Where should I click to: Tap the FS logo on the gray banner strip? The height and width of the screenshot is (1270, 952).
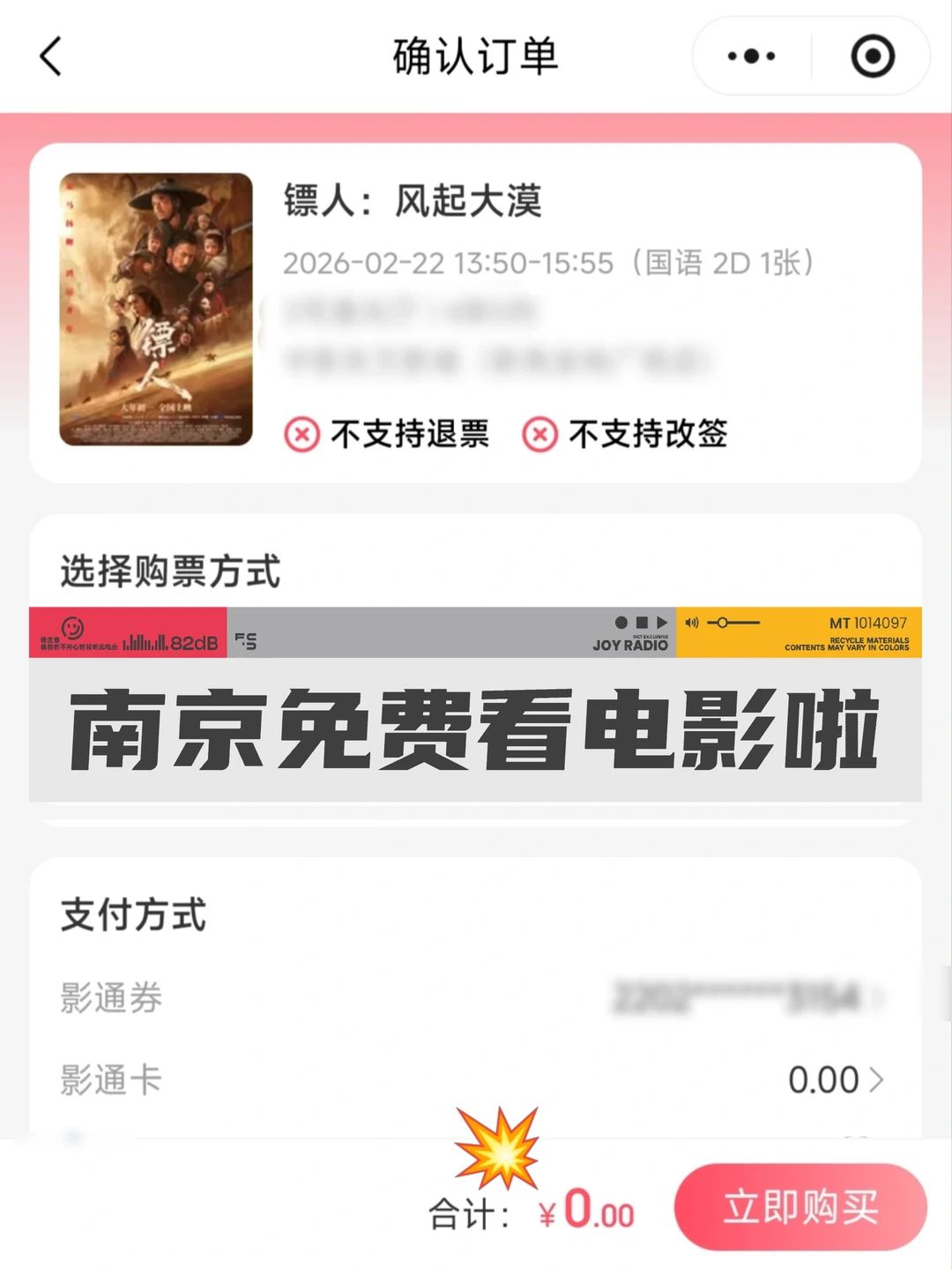click(x=247, y=643)
